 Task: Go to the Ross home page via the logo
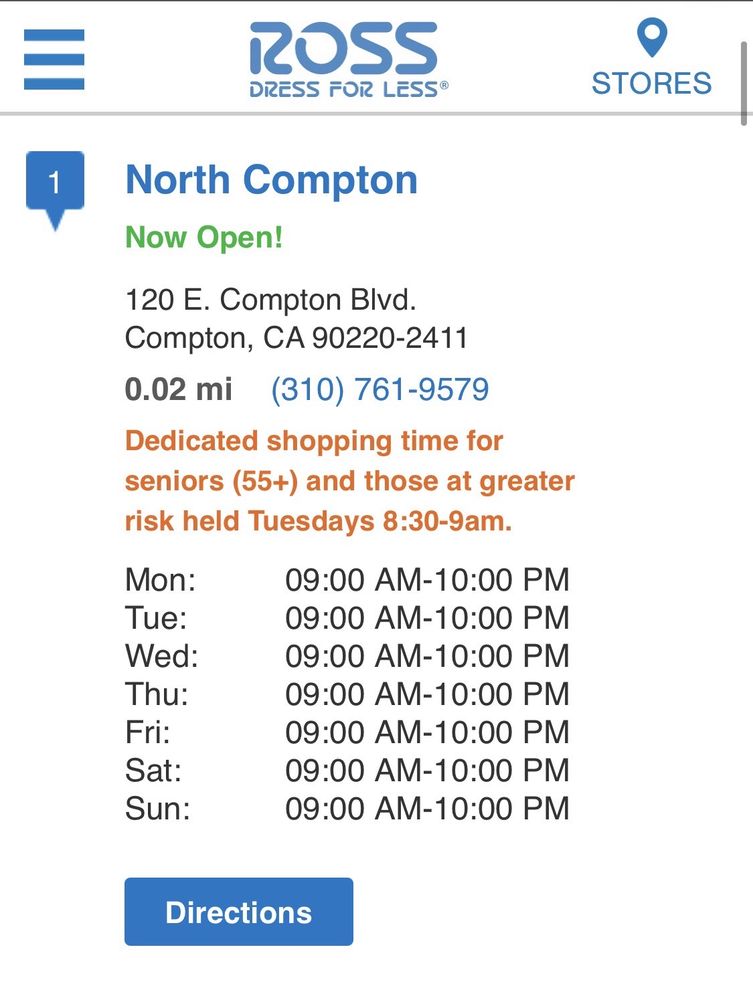(x=343, y=60)
